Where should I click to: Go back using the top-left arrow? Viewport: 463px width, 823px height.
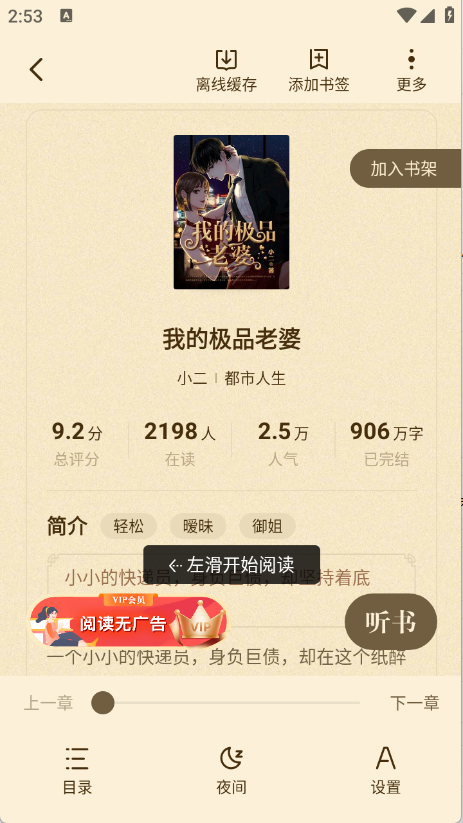coord(36,69)
